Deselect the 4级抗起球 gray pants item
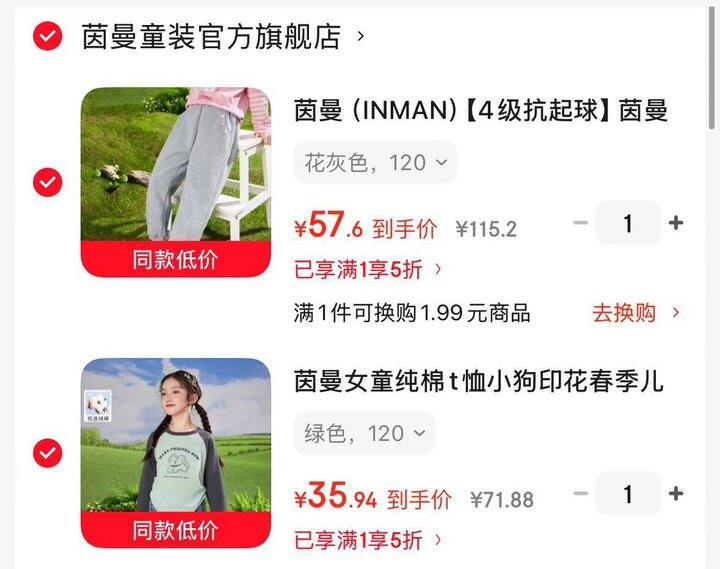 point(47,182)
